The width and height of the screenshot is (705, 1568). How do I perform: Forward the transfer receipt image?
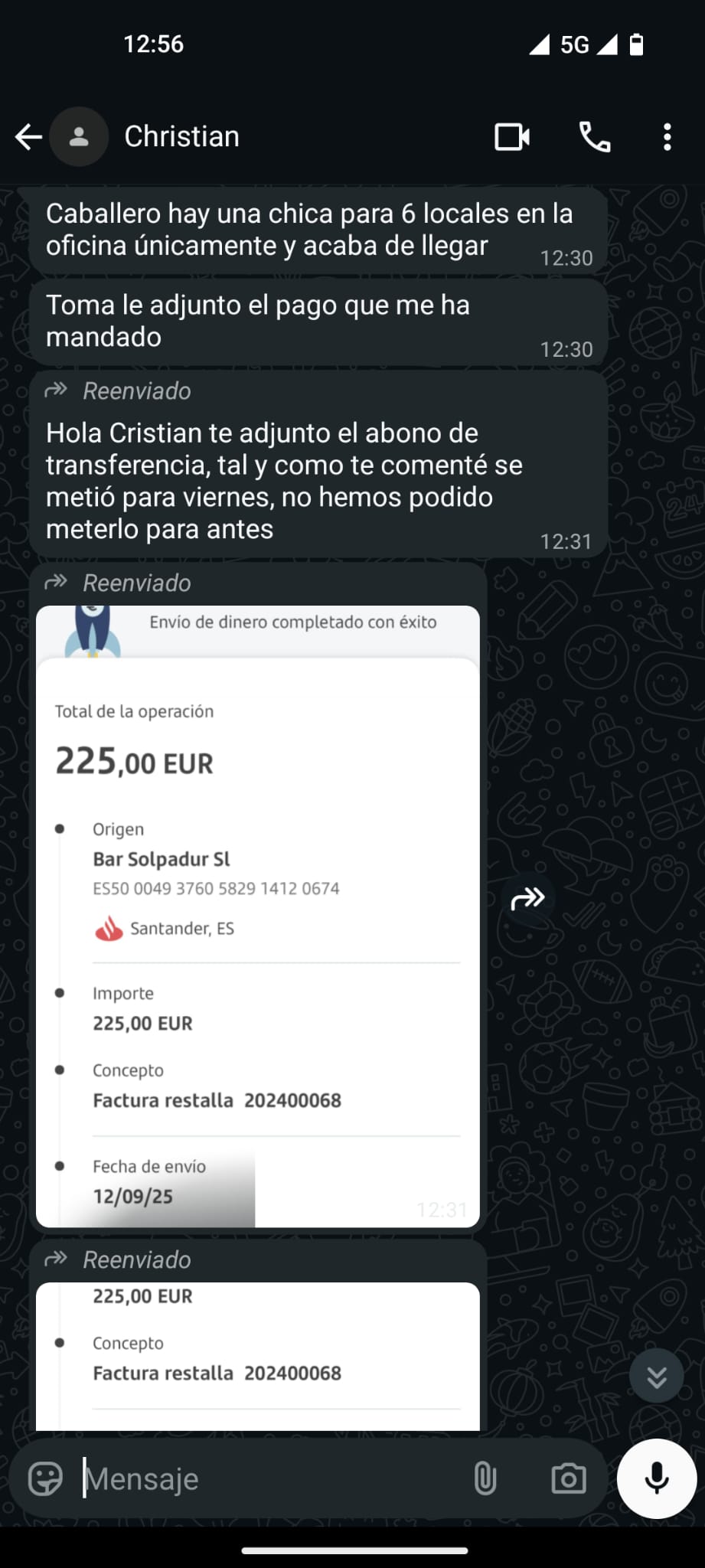pyautogui.click(x=527, y=897)
